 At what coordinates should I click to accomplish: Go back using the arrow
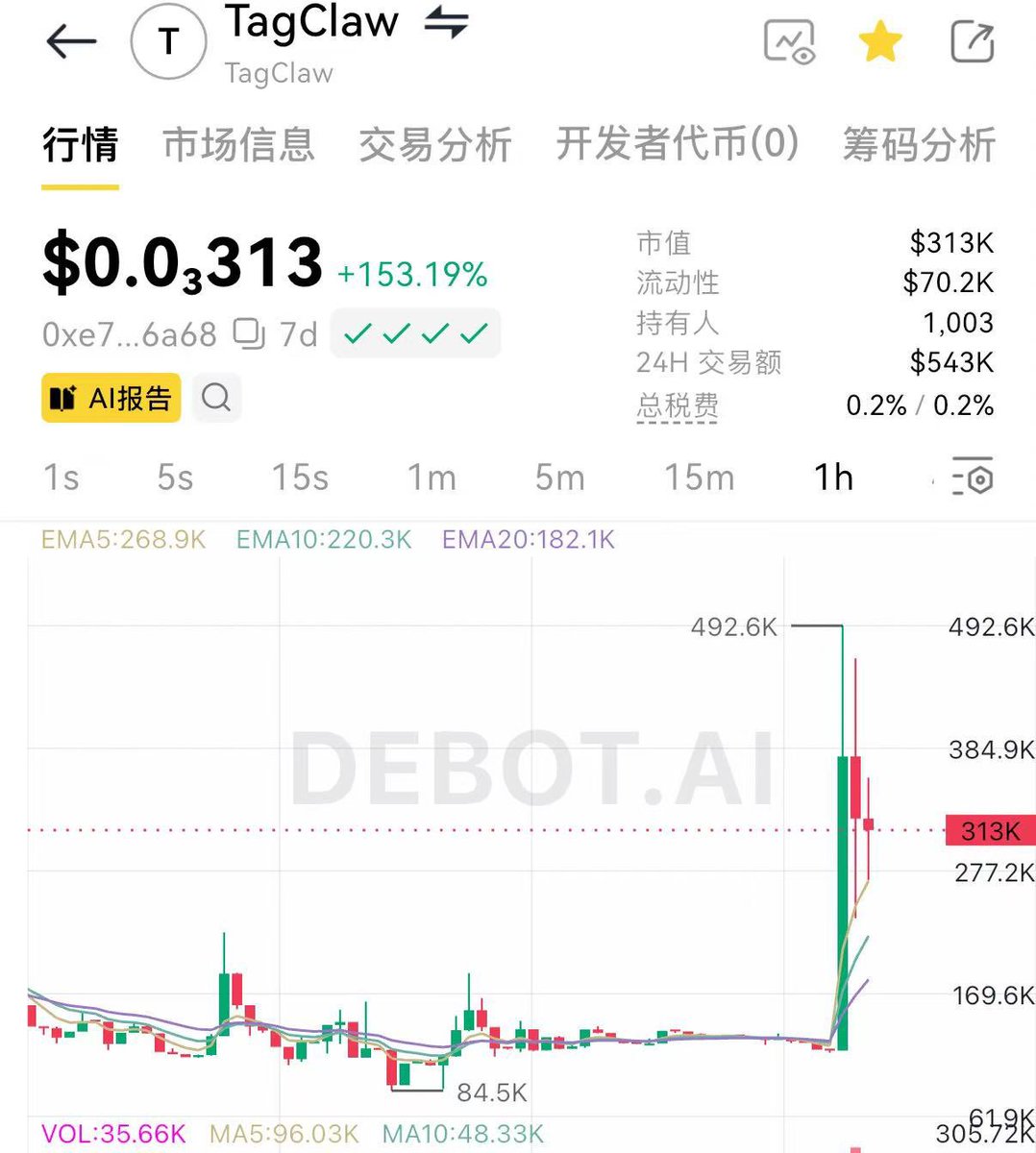pos(71,42)
